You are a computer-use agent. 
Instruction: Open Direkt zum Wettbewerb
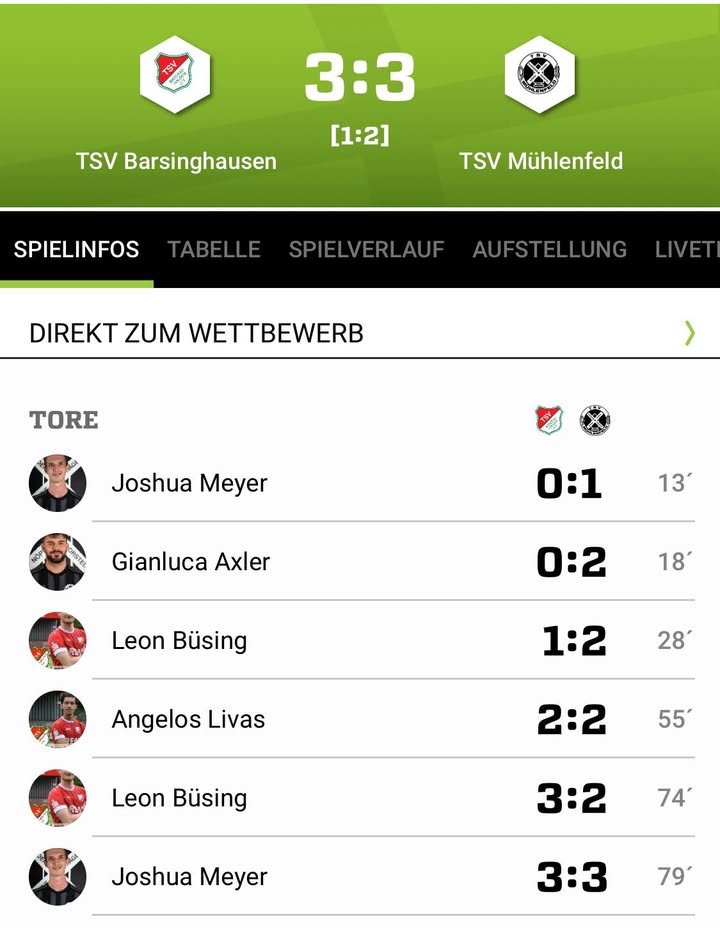(x=360, y=333)
